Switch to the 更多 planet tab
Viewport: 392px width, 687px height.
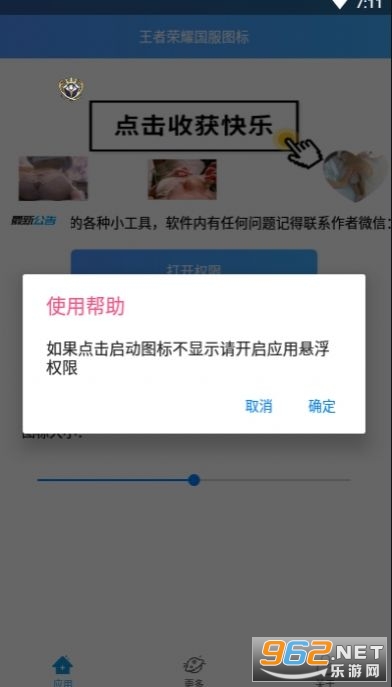click(x=194, y=670)
